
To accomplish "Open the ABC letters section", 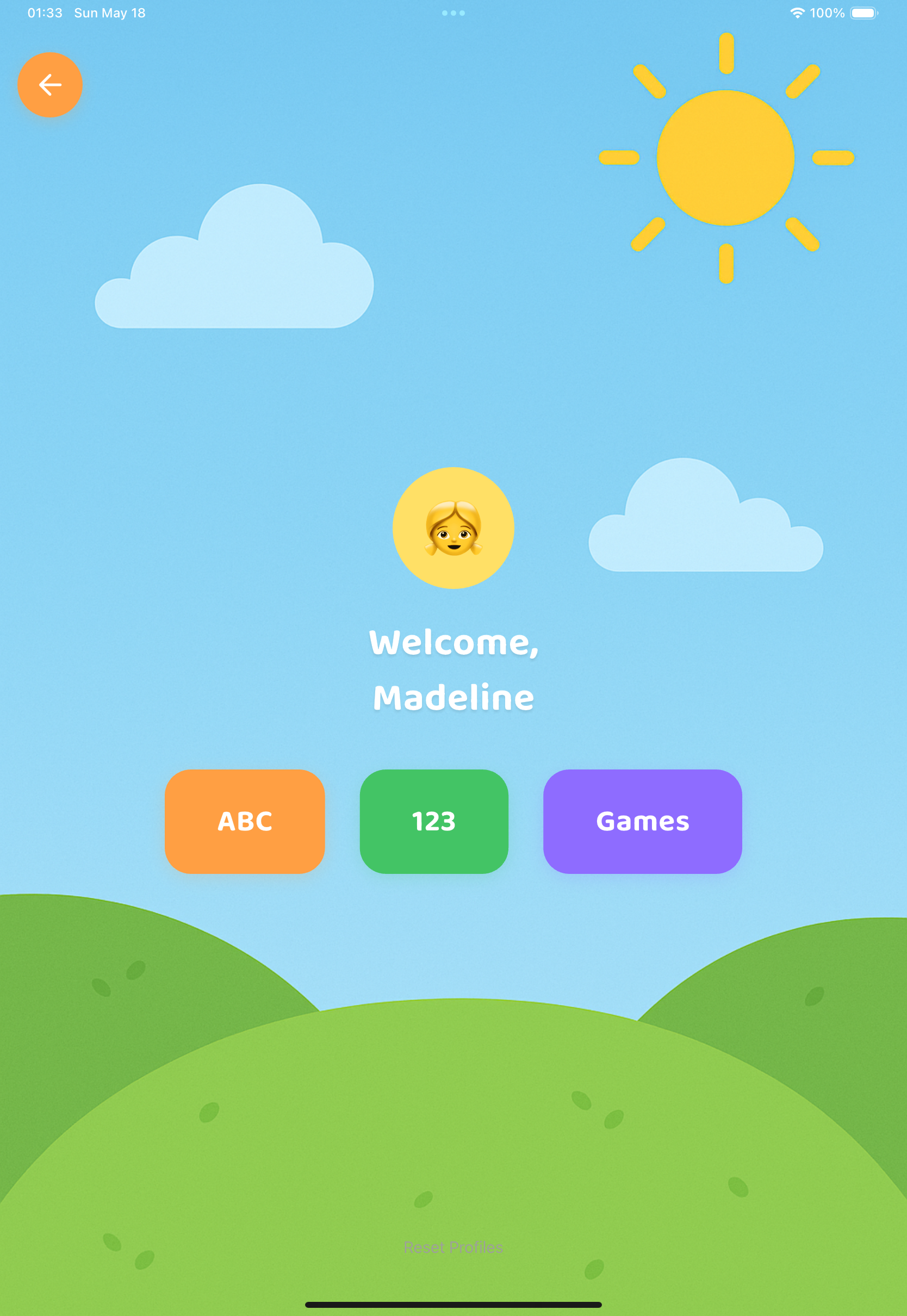I will (244, 821).
